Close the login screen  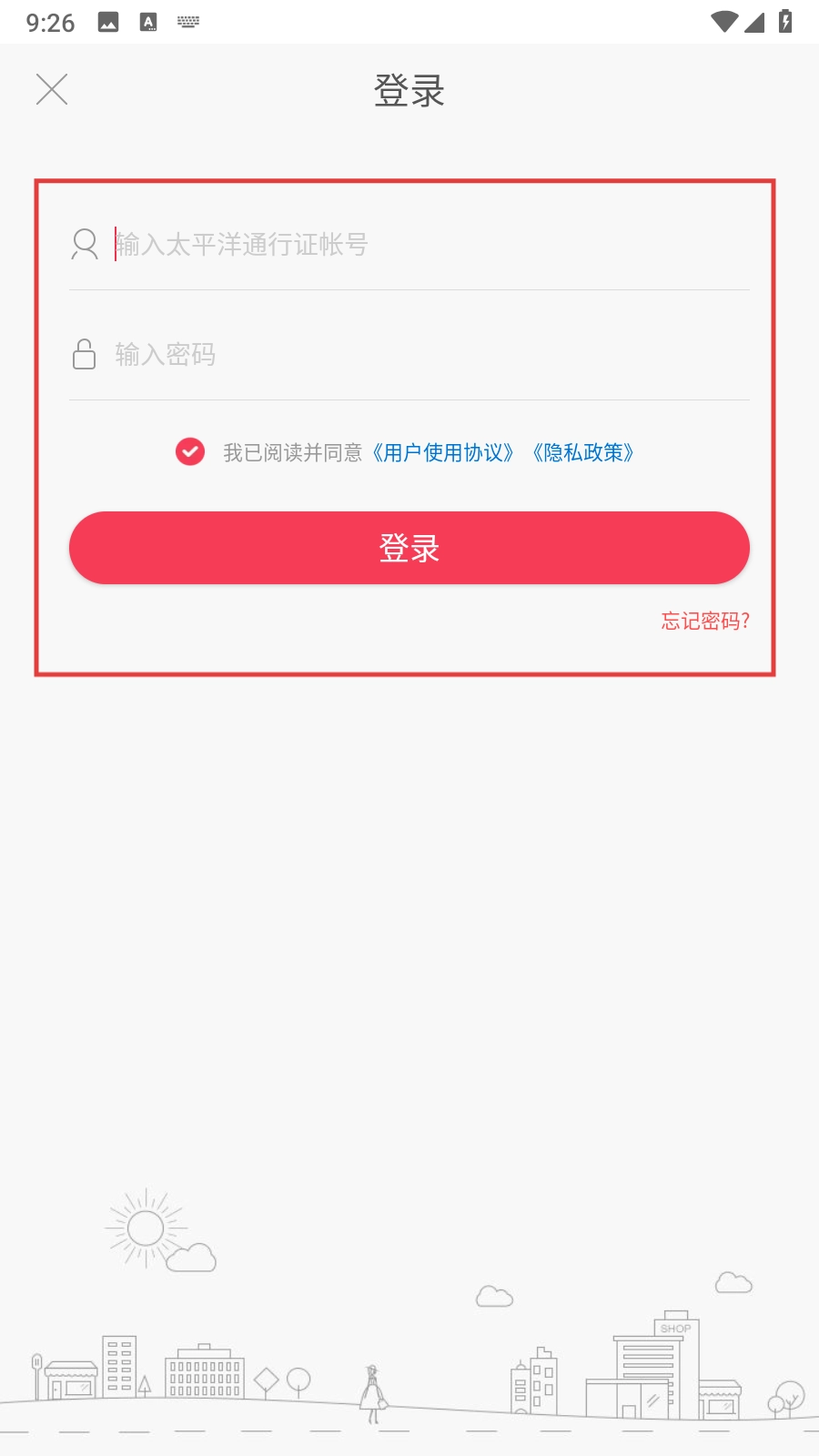point(52,89)
